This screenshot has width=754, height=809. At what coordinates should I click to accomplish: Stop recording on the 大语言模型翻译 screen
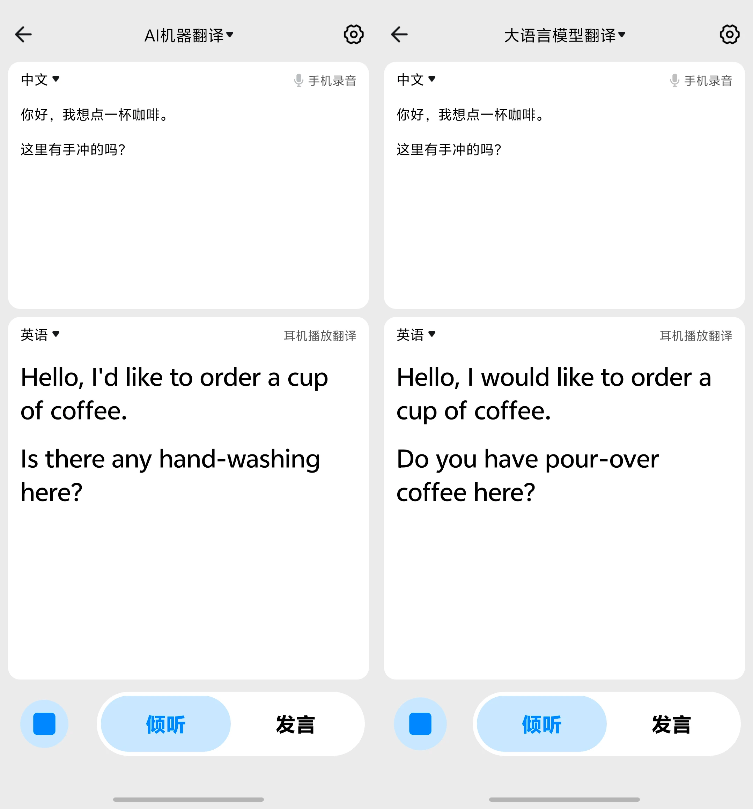tap(420, 724)
